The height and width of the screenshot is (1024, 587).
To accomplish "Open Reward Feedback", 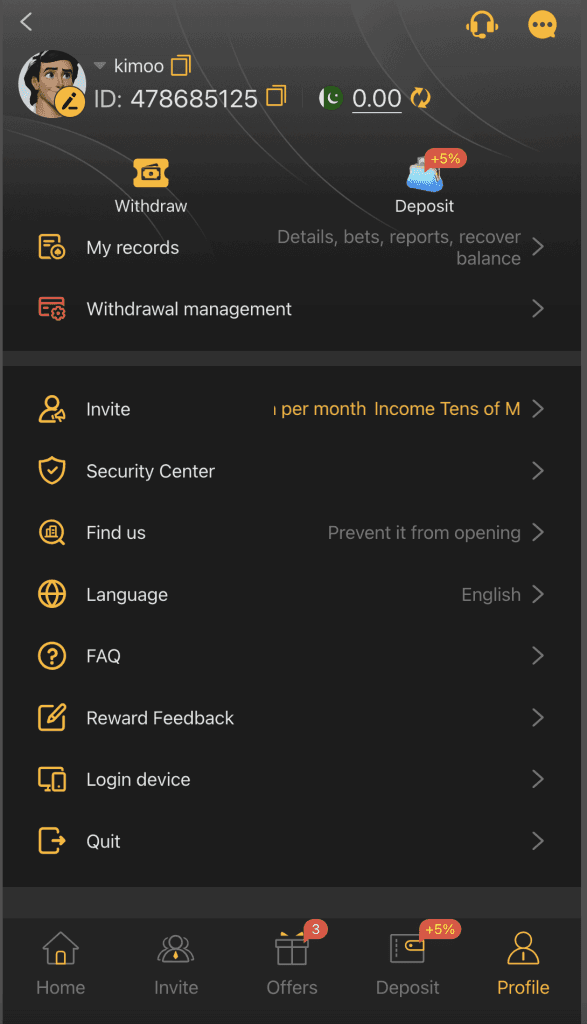I will click(291, 718).
